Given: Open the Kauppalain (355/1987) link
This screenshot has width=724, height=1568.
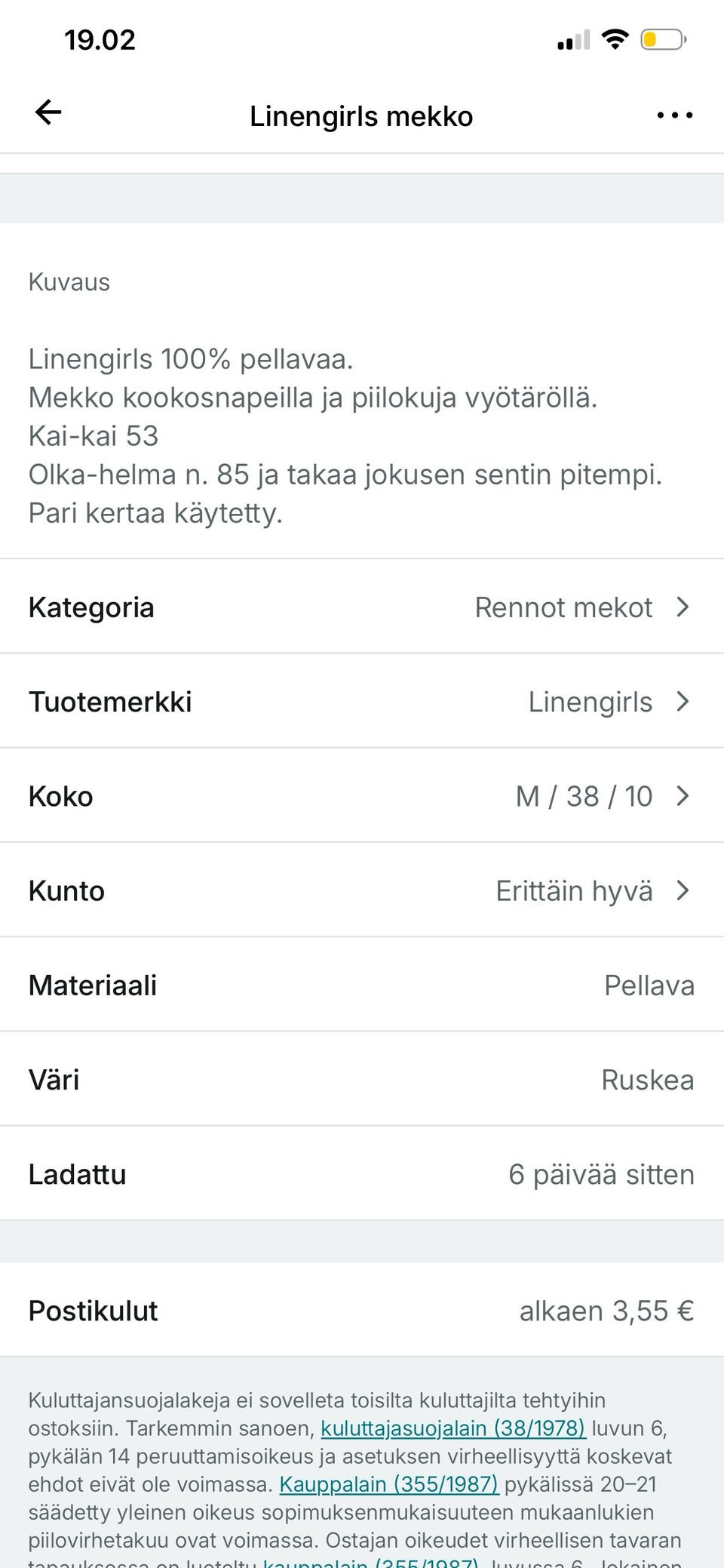Looking at the screenshot, I should point(389,1484).
